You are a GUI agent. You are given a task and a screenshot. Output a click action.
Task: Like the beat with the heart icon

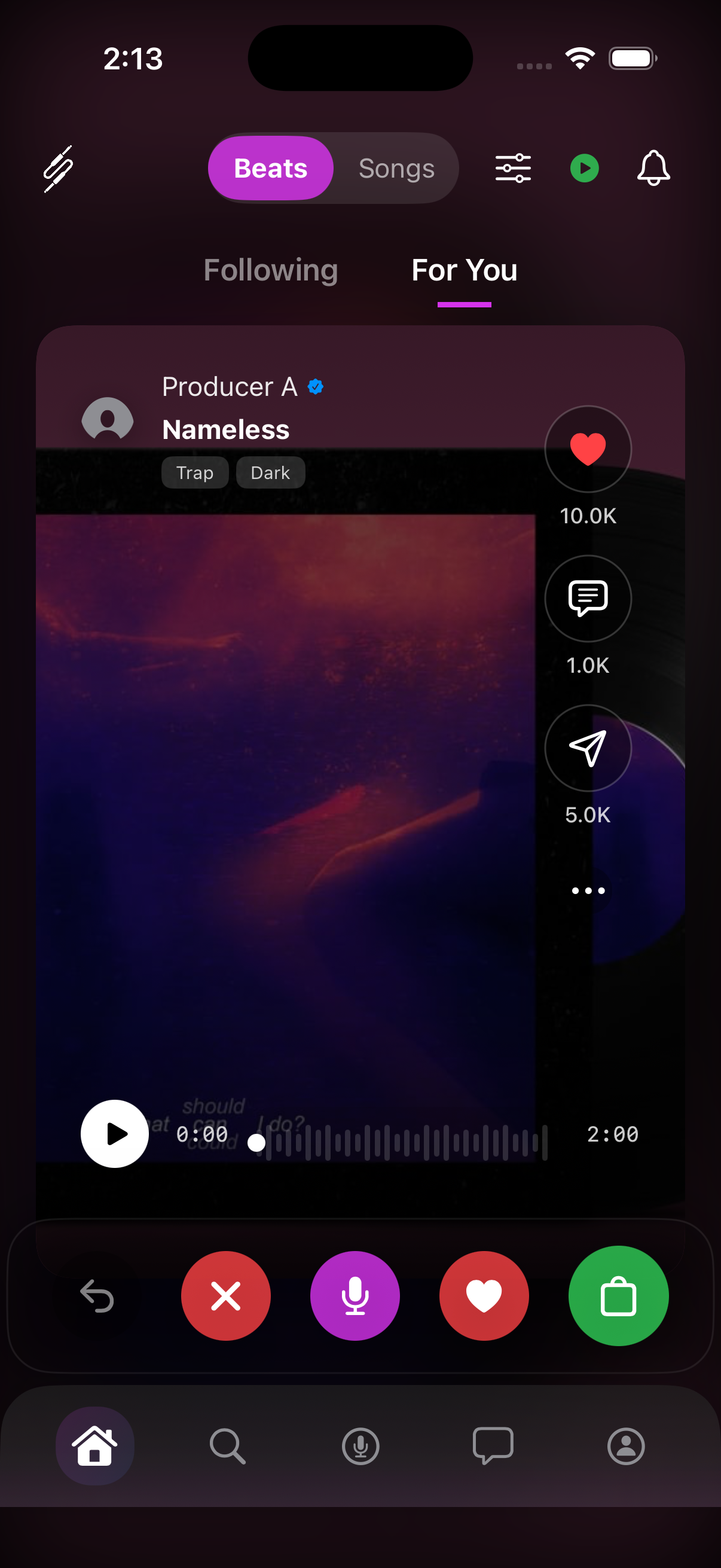tap(588, 449)
